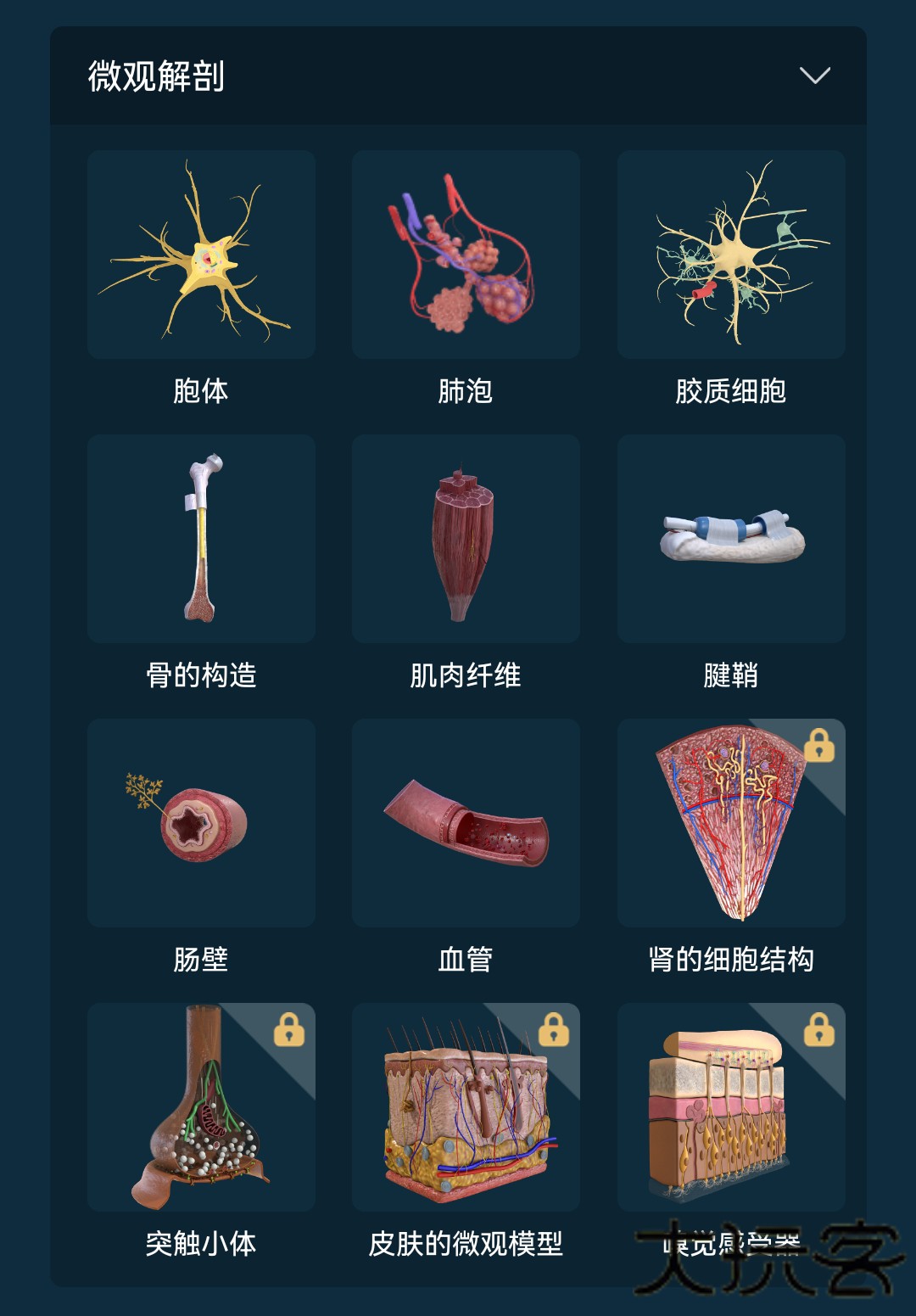
Task: View the 骨的构造 model
Action: pyautogui.click(x=201, y=539)
